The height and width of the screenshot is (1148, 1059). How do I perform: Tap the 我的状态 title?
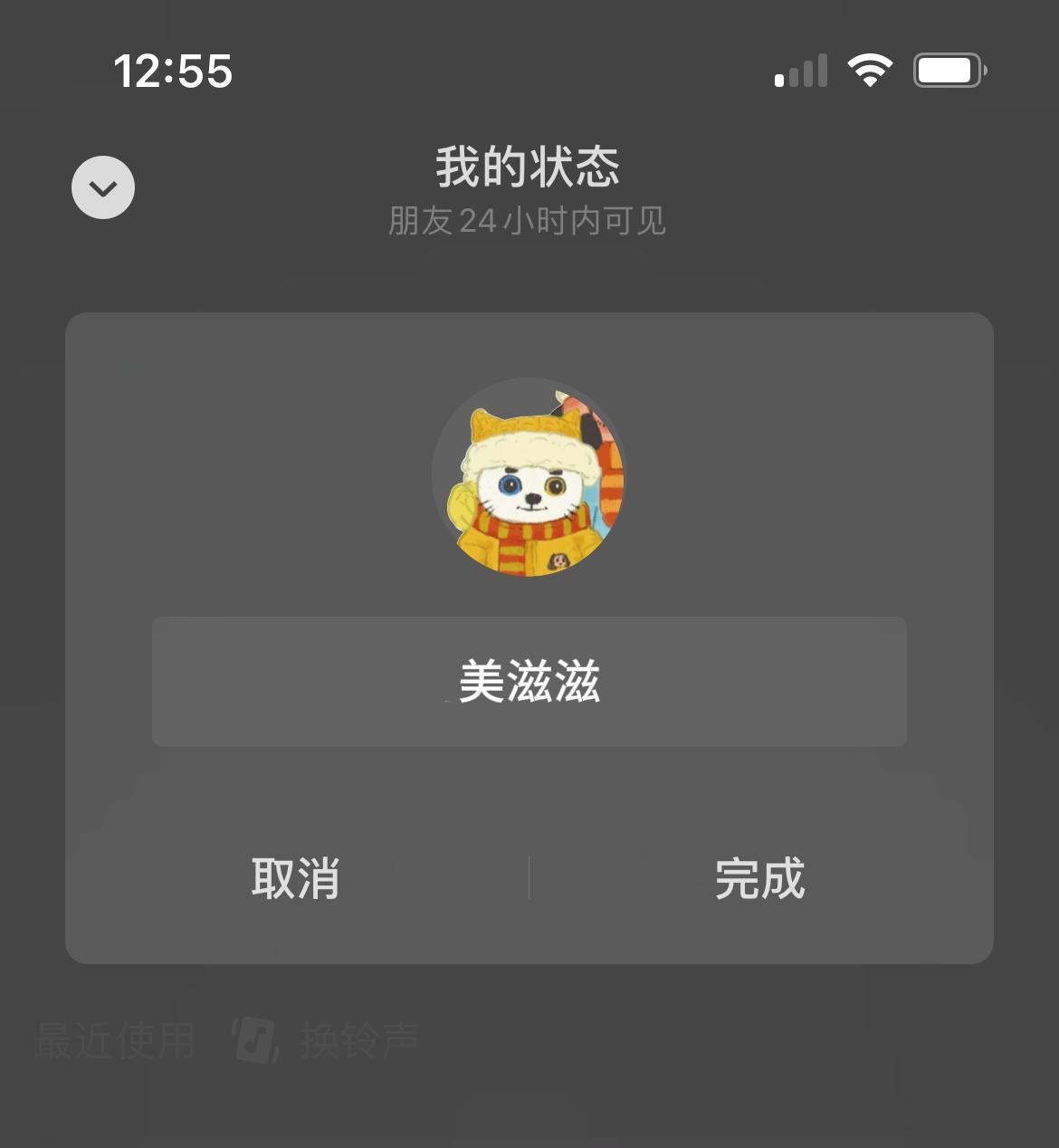[x=528, y=167]
